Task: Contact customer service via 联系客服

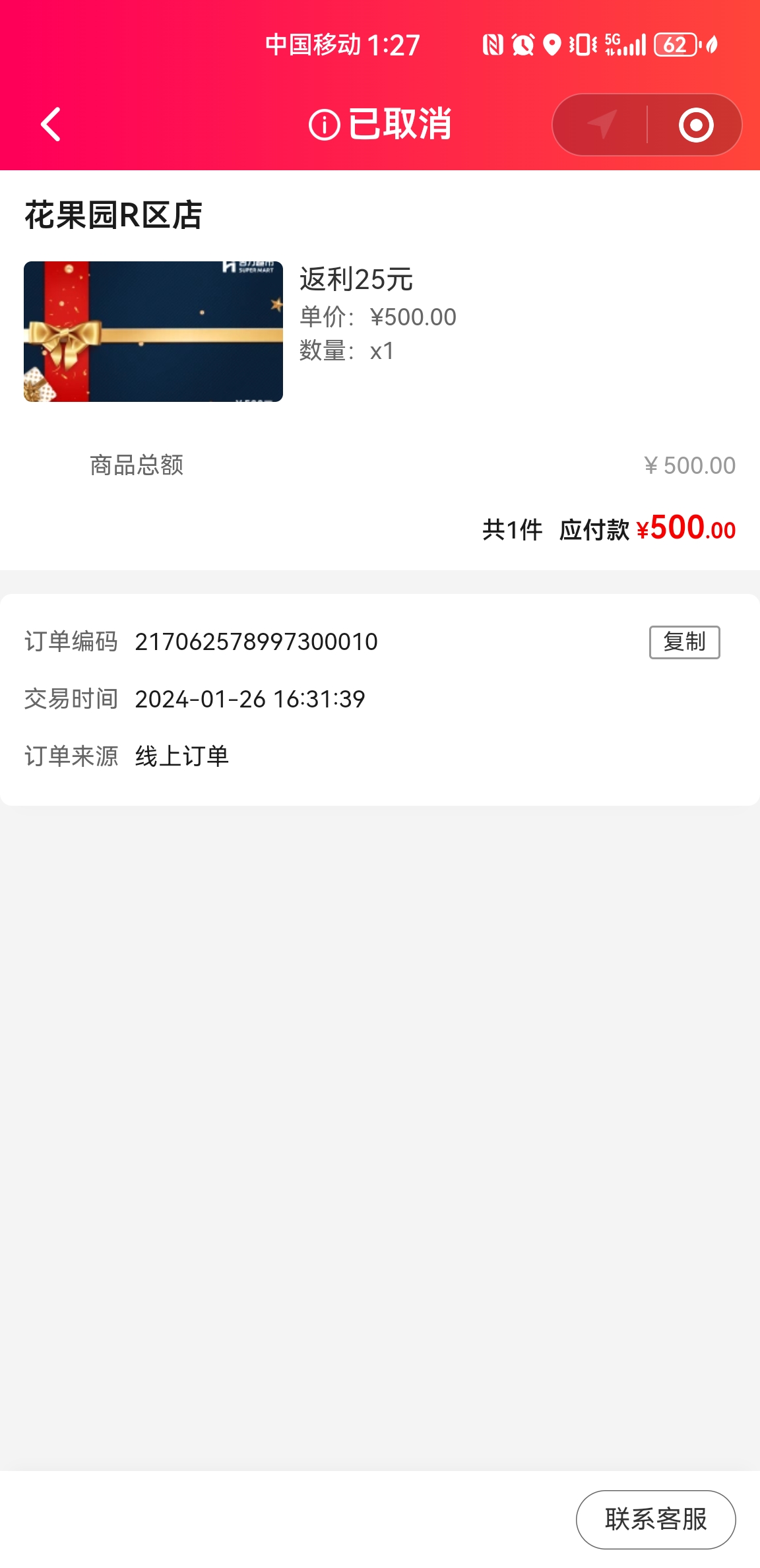Action: pyautogui.click(x=655, y=1519)
